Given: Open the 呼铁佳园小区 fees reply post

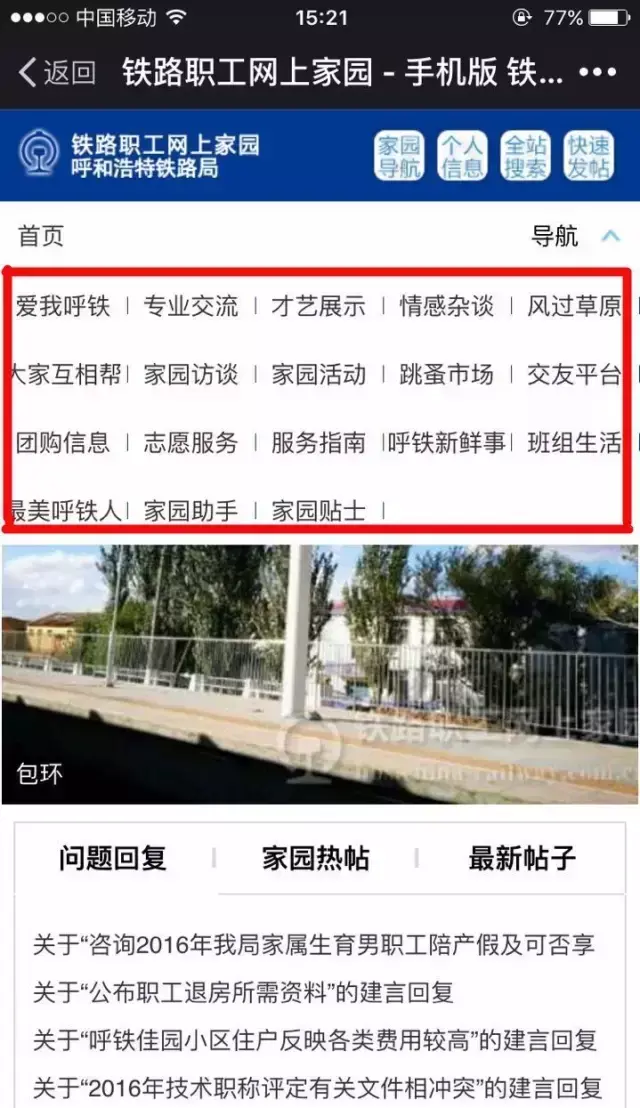Looking at the screenshot, I should (x=314, y=1040).
